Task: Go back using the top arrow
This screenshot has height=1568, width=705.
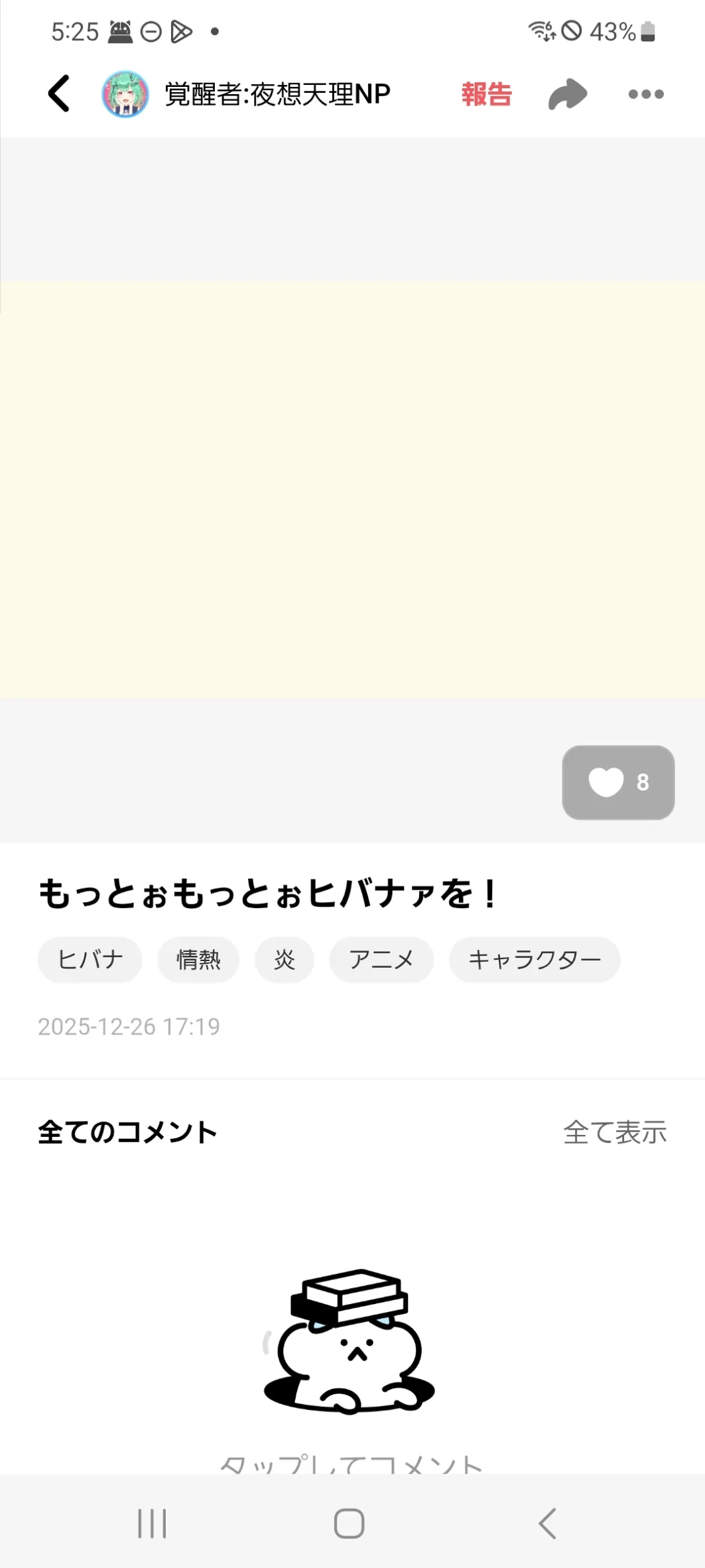Action: coord(59,94)
